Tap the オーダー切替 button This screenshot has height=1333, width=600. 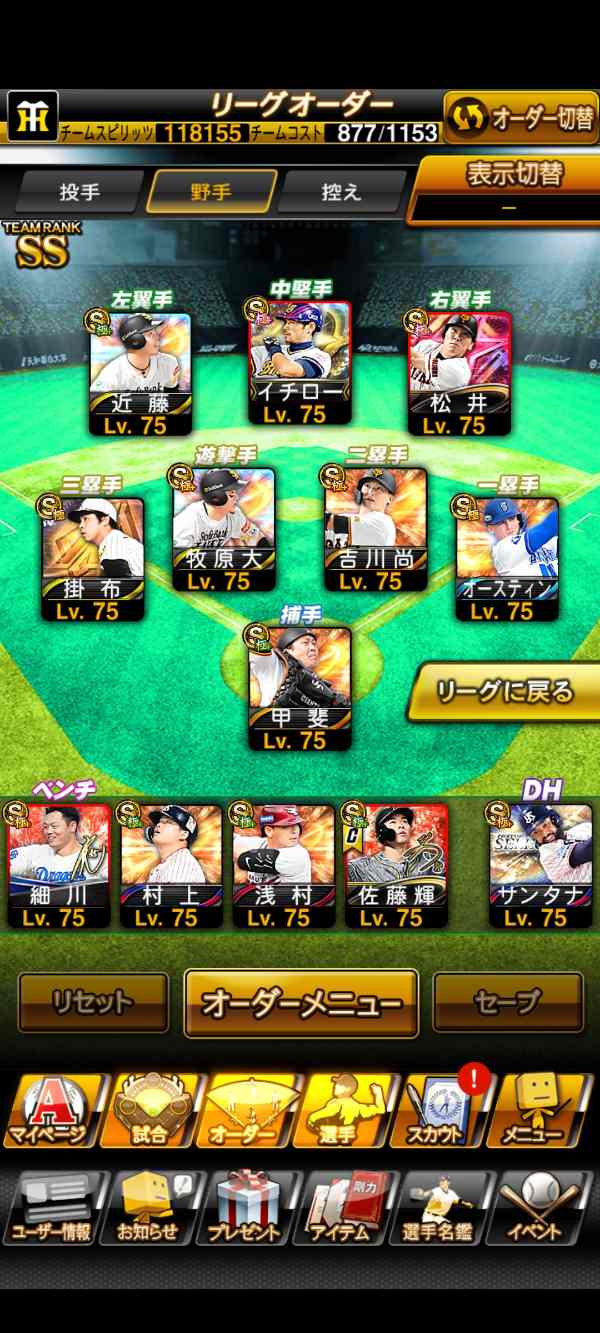[x=519, y=118]
